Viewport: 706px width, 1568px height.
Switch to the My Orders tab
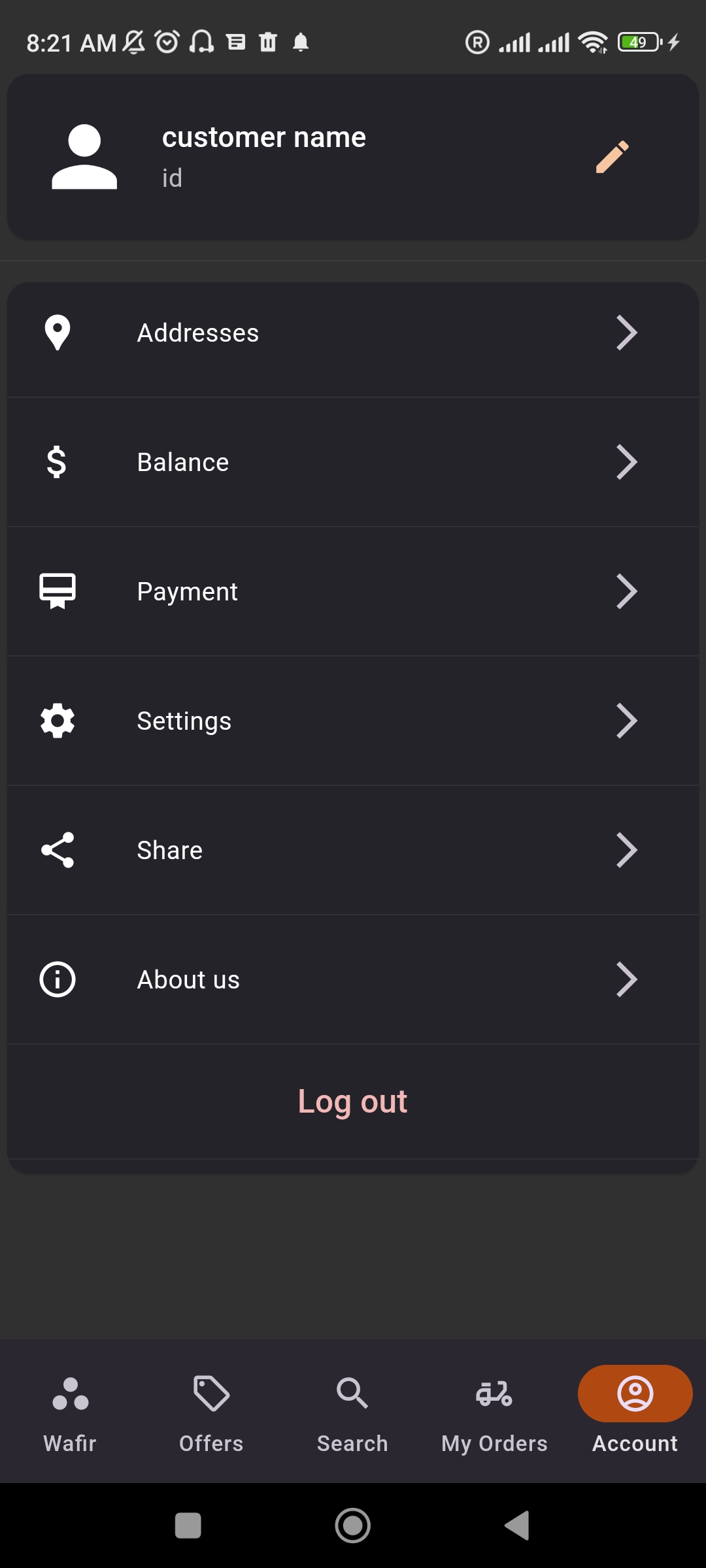494,1411
